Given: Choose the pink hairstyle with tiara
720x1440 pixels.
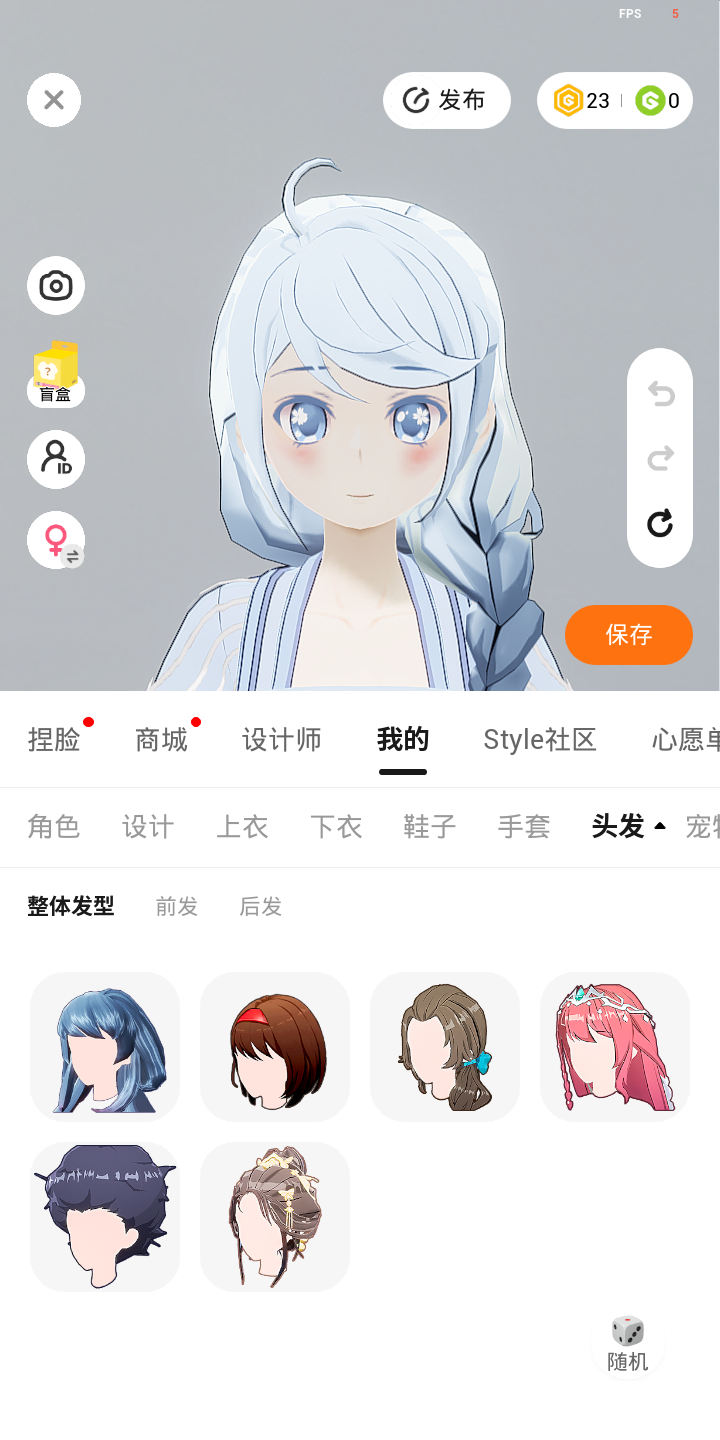Looking at the screenshot, I should pyautogui.click(x=615, y=1047).
